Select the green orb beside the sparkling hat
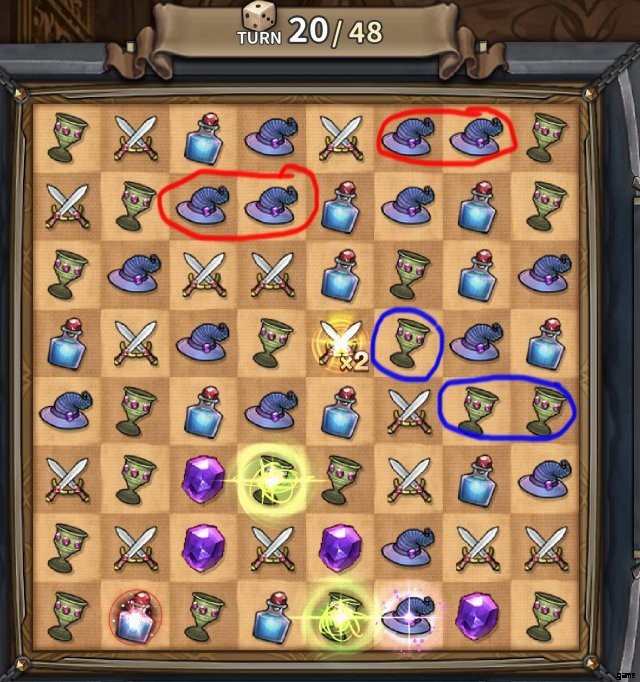Viewport: 640px width, 682px height. (339, 617)
